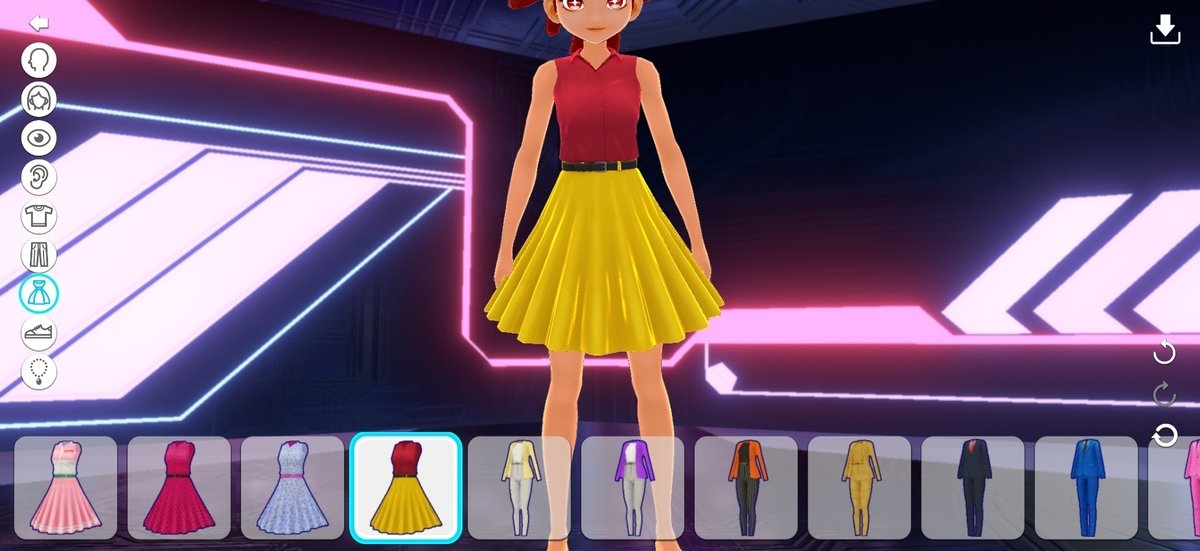Switch to the ears category
The height and width of the screenshot is (551, 1200).
tap(39, 177)
